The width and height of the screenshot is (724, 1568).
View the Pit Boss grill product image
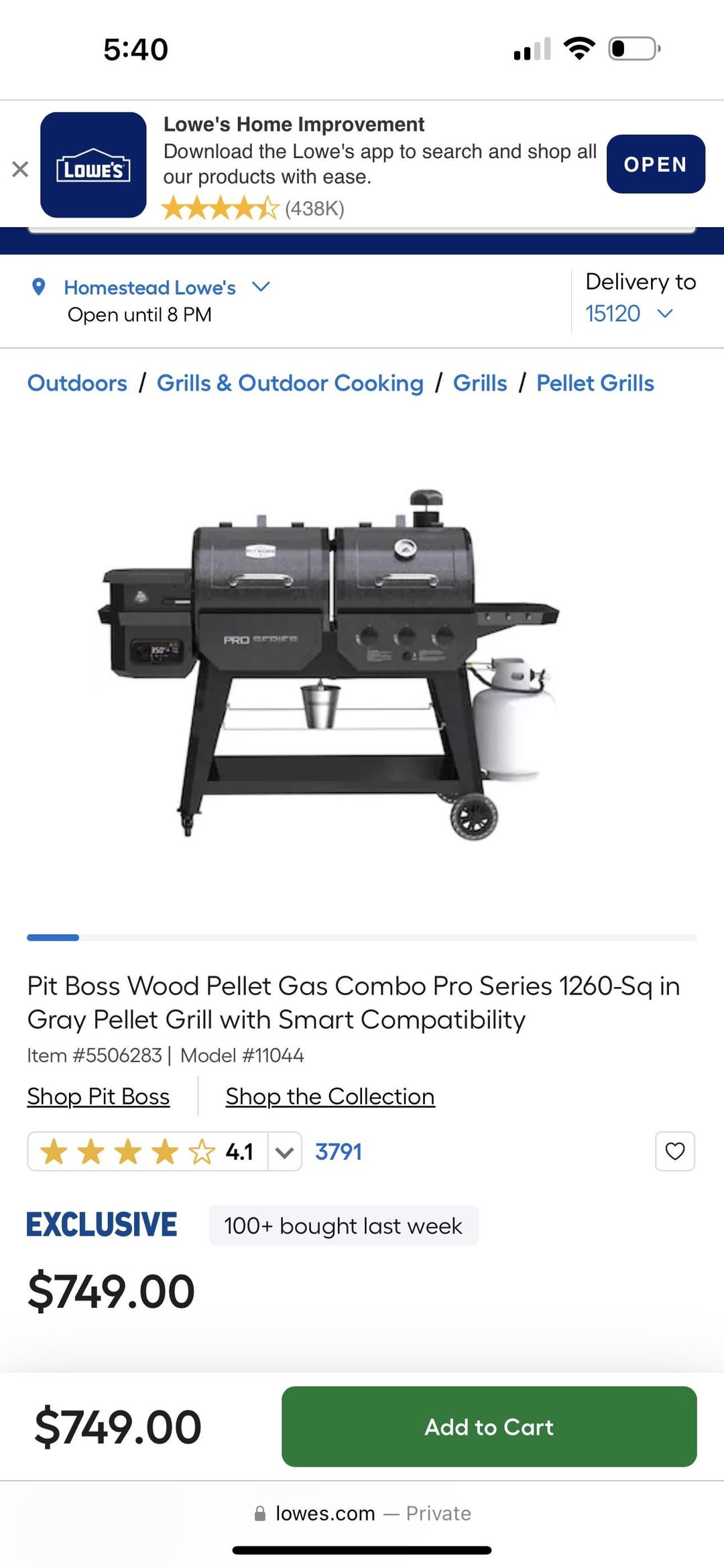(328, 663)
